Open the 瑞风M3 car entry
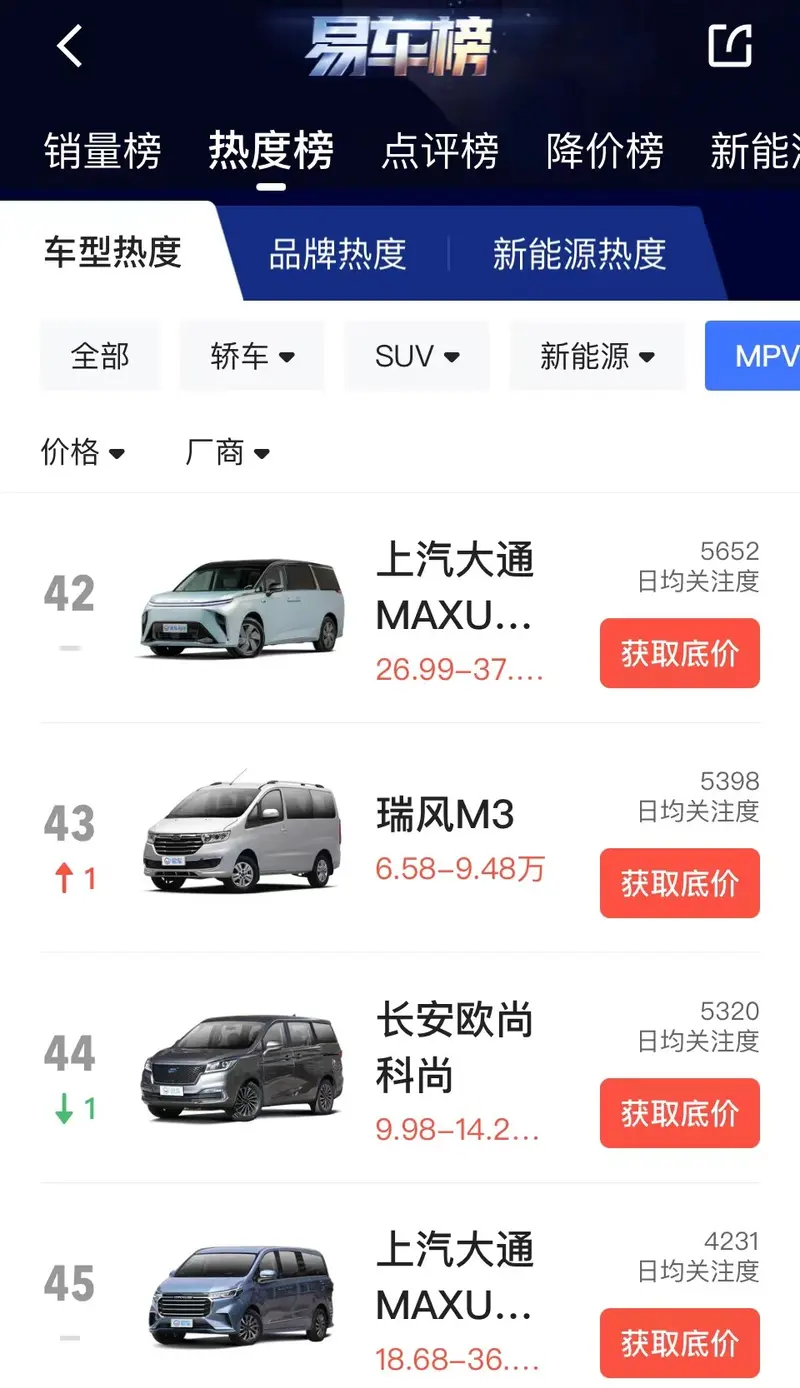The height and width of the screenshot is (1388, 800). click(445, 816)
